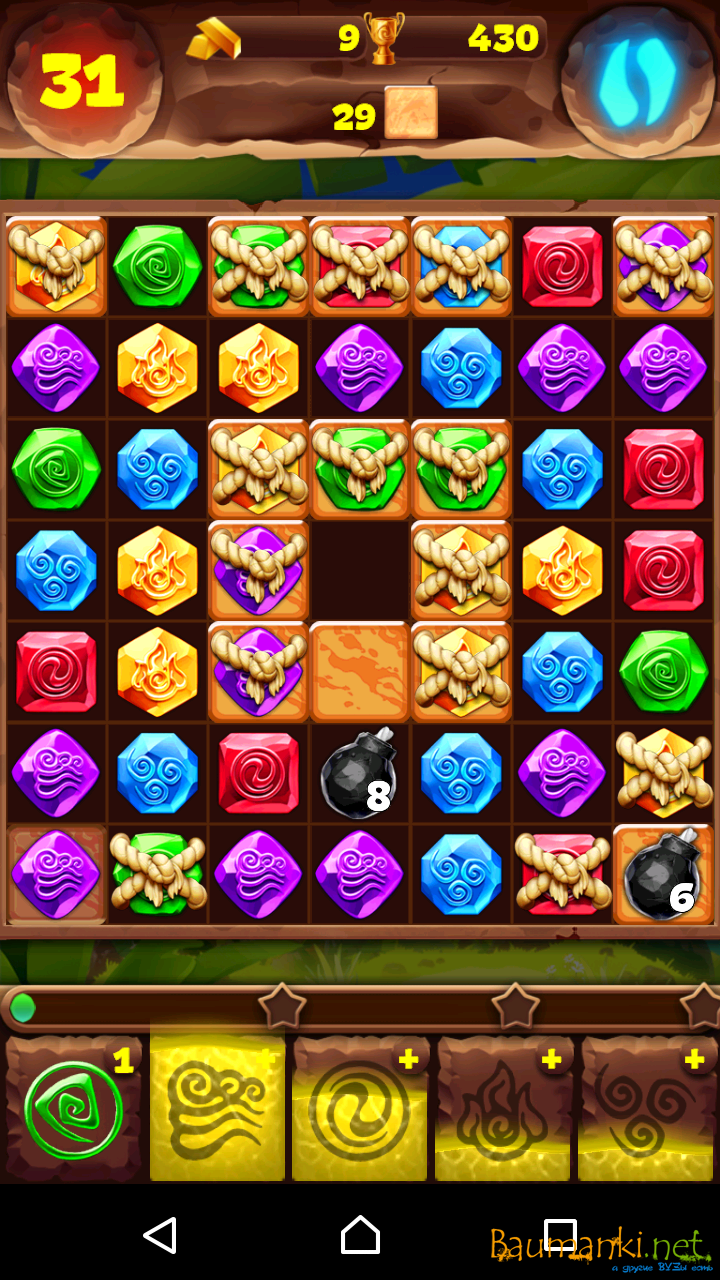Add more swirl booster
The width and height of the screenshot is (720, 1280).
click(x=408, y=1060)
